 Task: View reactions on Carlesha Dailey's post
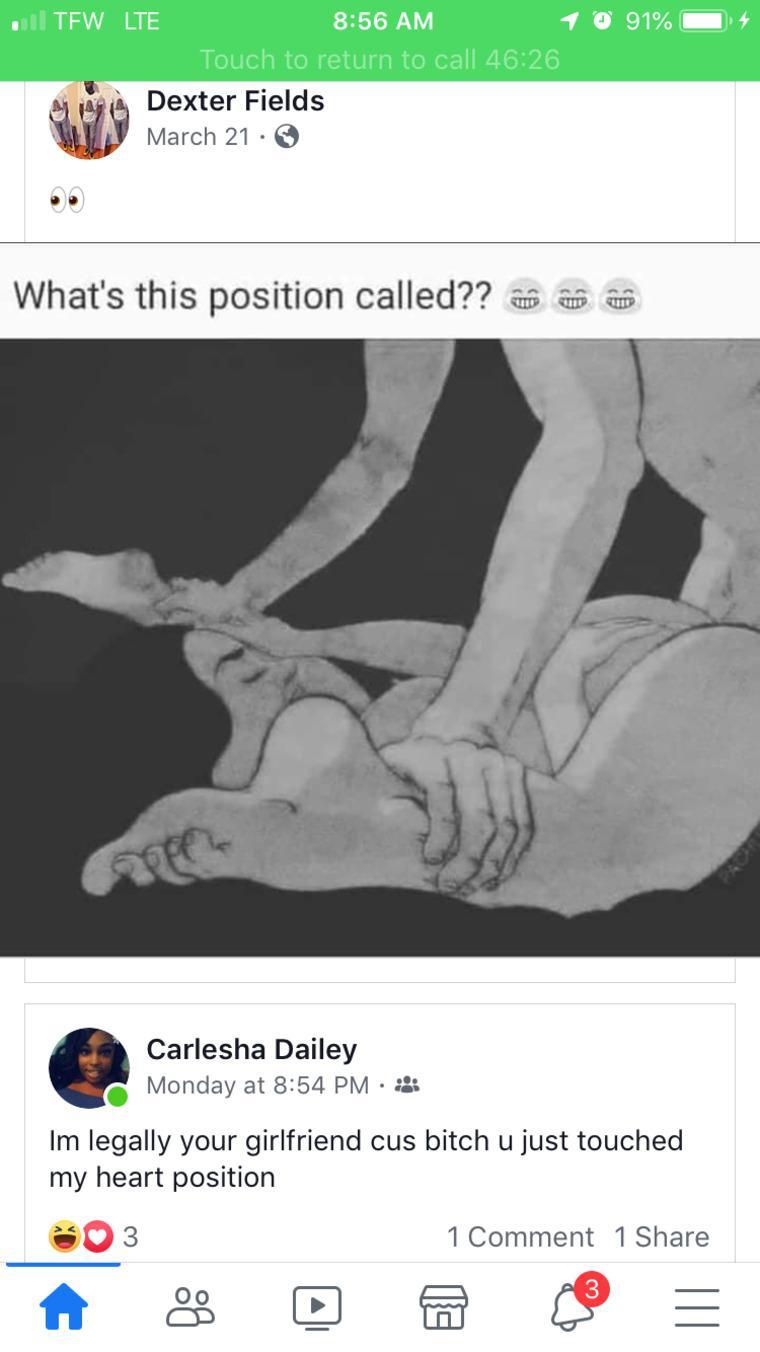(x=93, y=1237)
